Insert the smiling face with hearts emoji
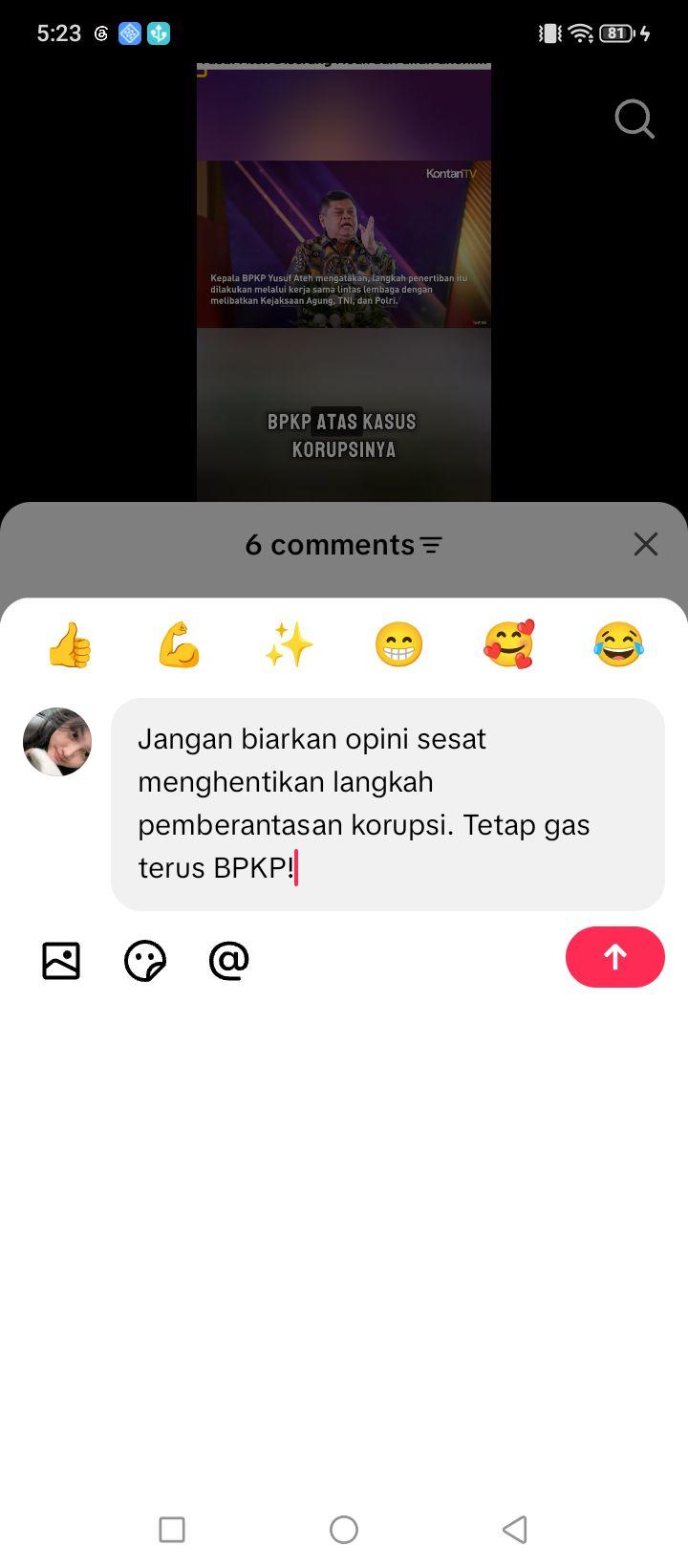The image size is (688, 1568). point(508,644)
